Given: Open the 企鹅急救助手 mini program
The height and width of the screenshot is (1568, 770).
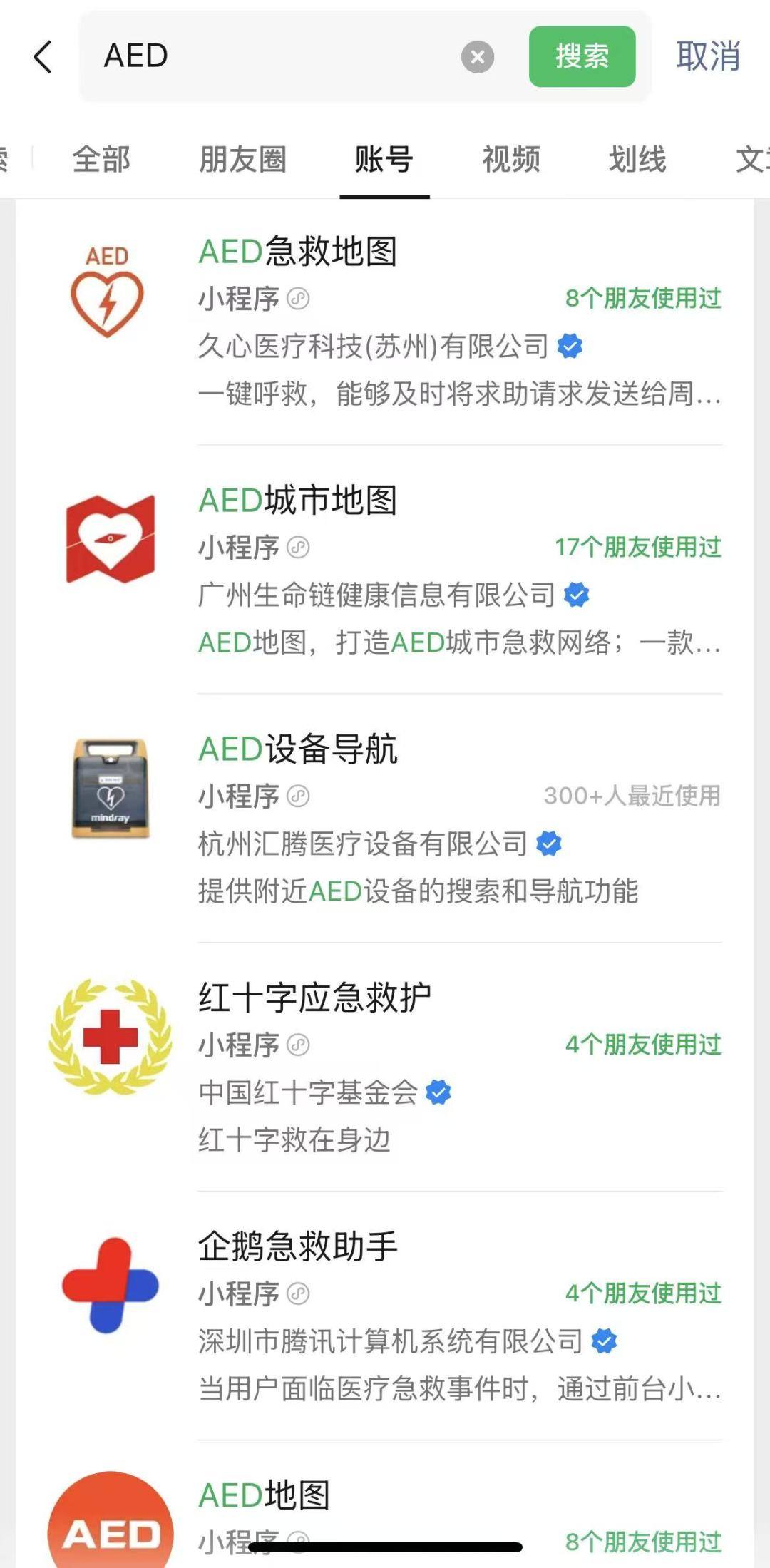Looking at the screenshot, I should (x=385, y=1316).
